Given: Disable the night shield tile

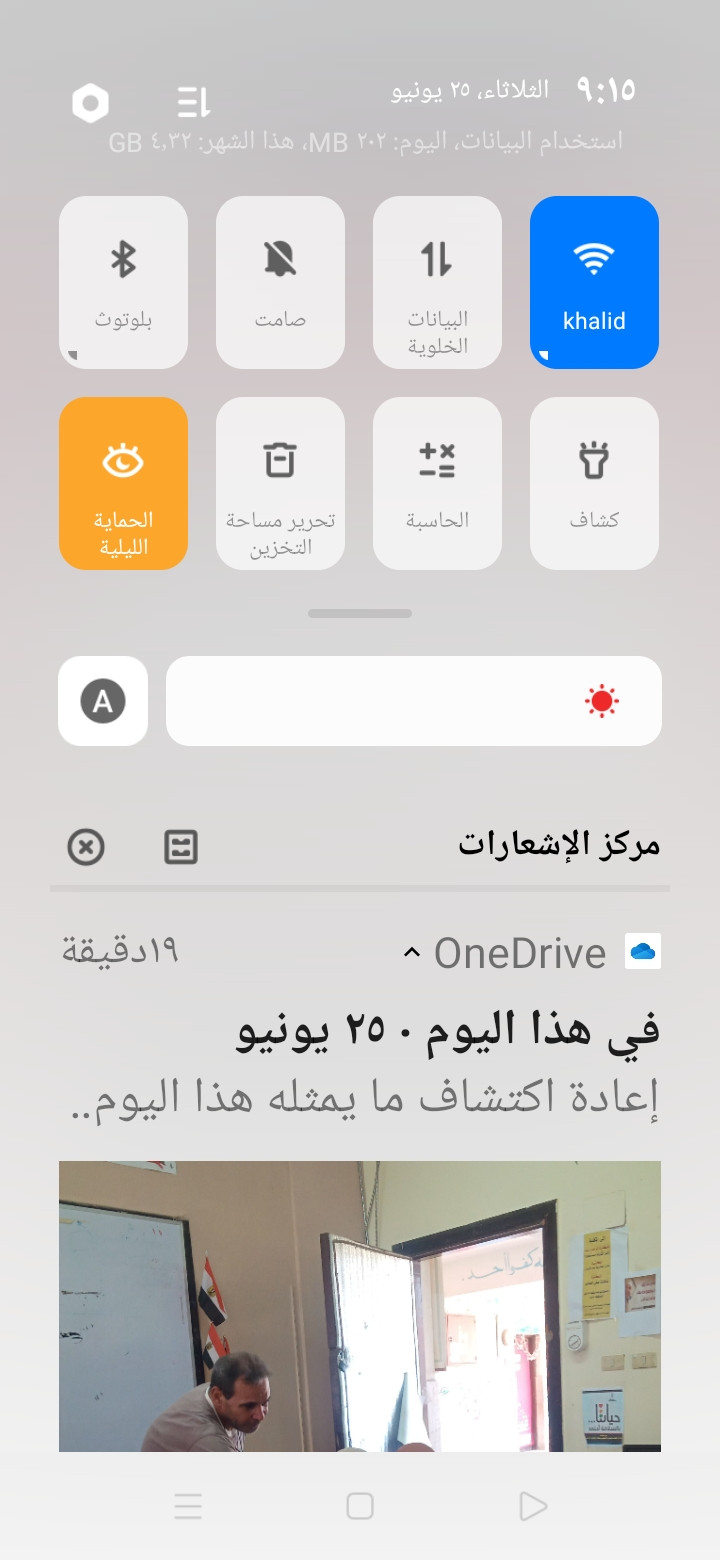Looking at the screenshot, I should pyautogui.click(x=123, y=483).
